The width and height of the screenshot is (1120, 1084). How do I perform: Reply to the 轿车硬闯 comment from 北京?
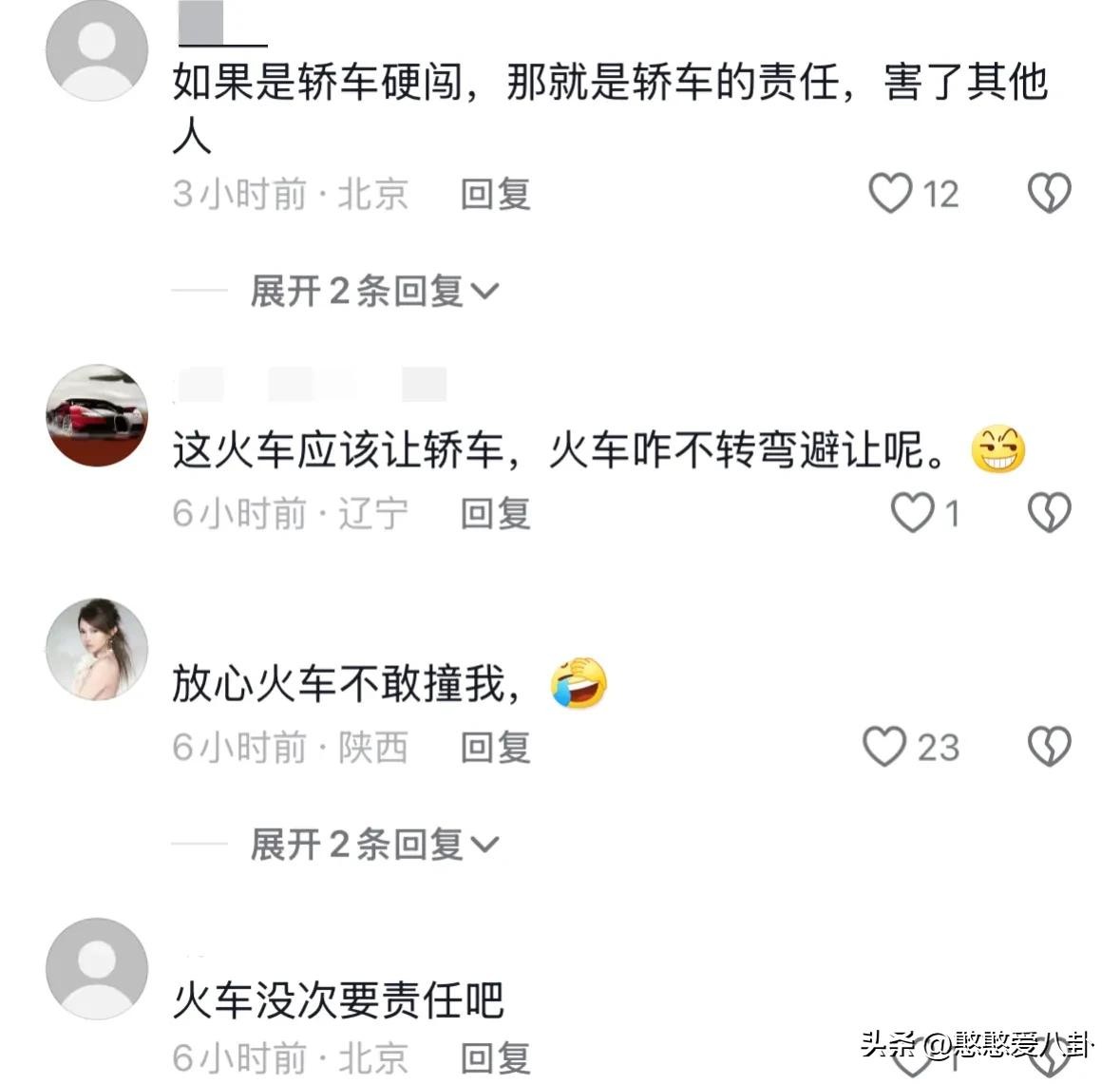(x=495, y=195)
